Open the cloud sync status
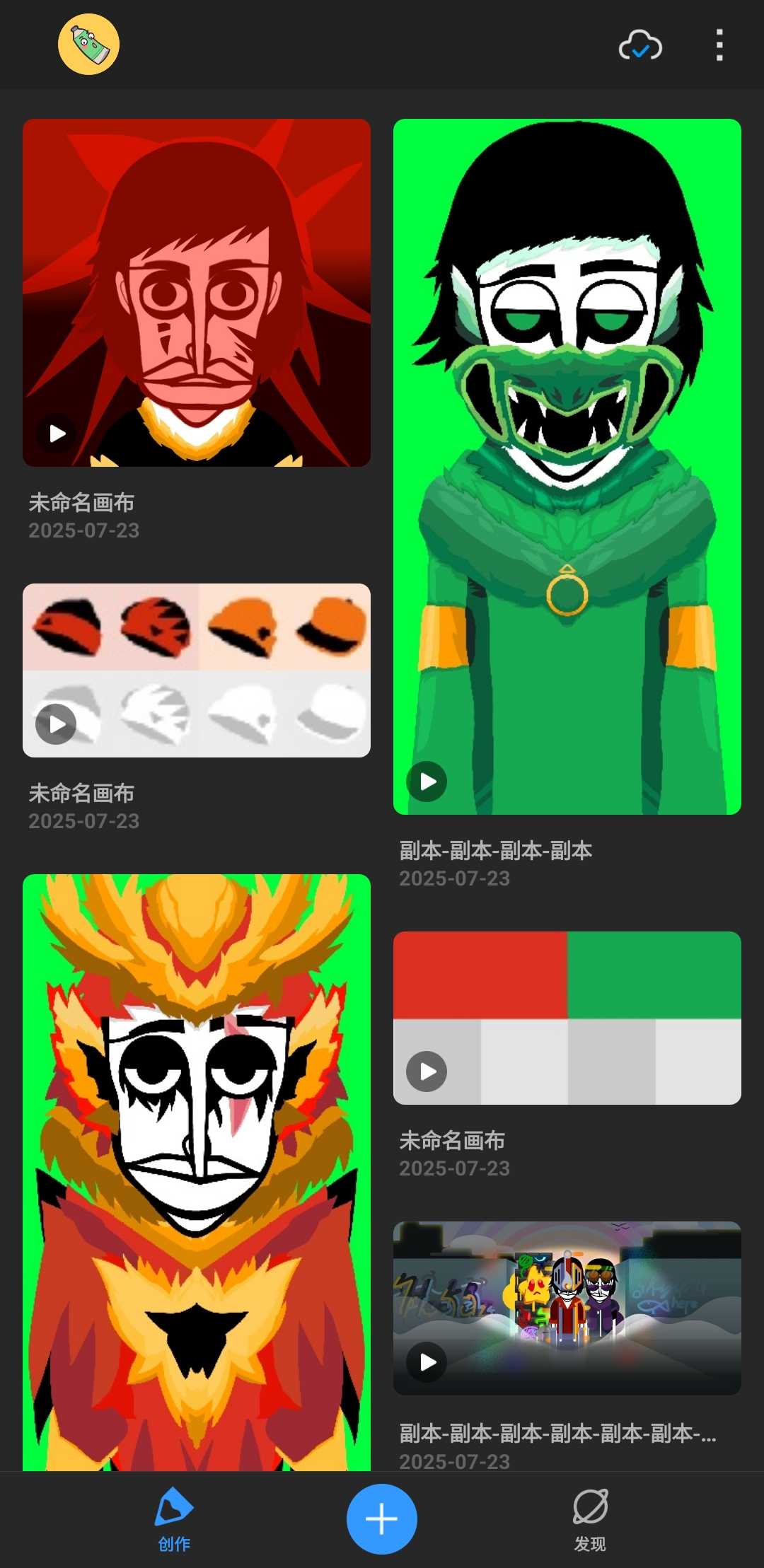 (639, 46)
